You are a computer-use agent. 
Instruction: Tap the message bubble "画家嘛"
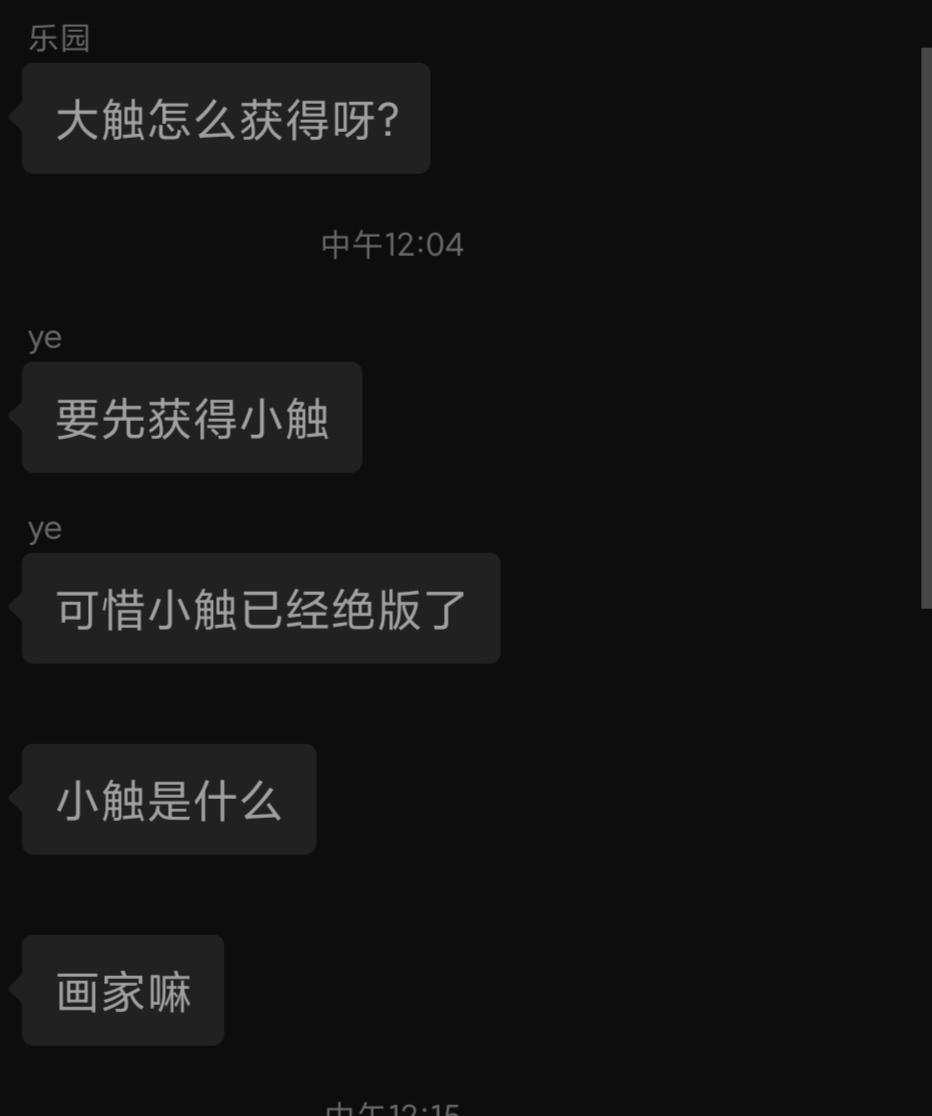pos(123,990)
